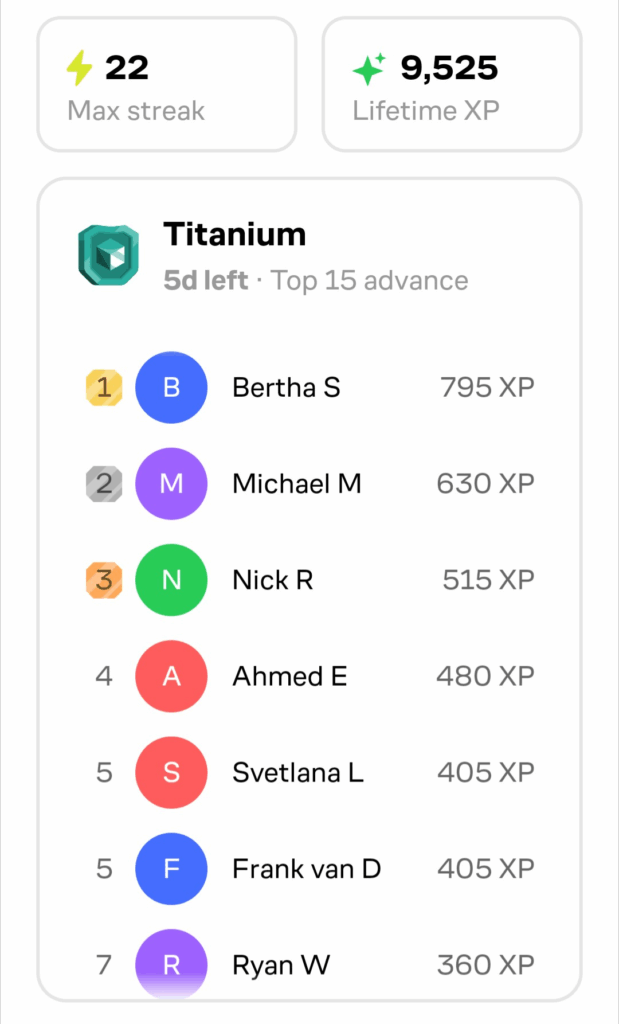The width and height of the screenshot is (619, 1024).
Task: Open the Lifetime XP card
Action: pyautogui.click(x=452, y=84)
